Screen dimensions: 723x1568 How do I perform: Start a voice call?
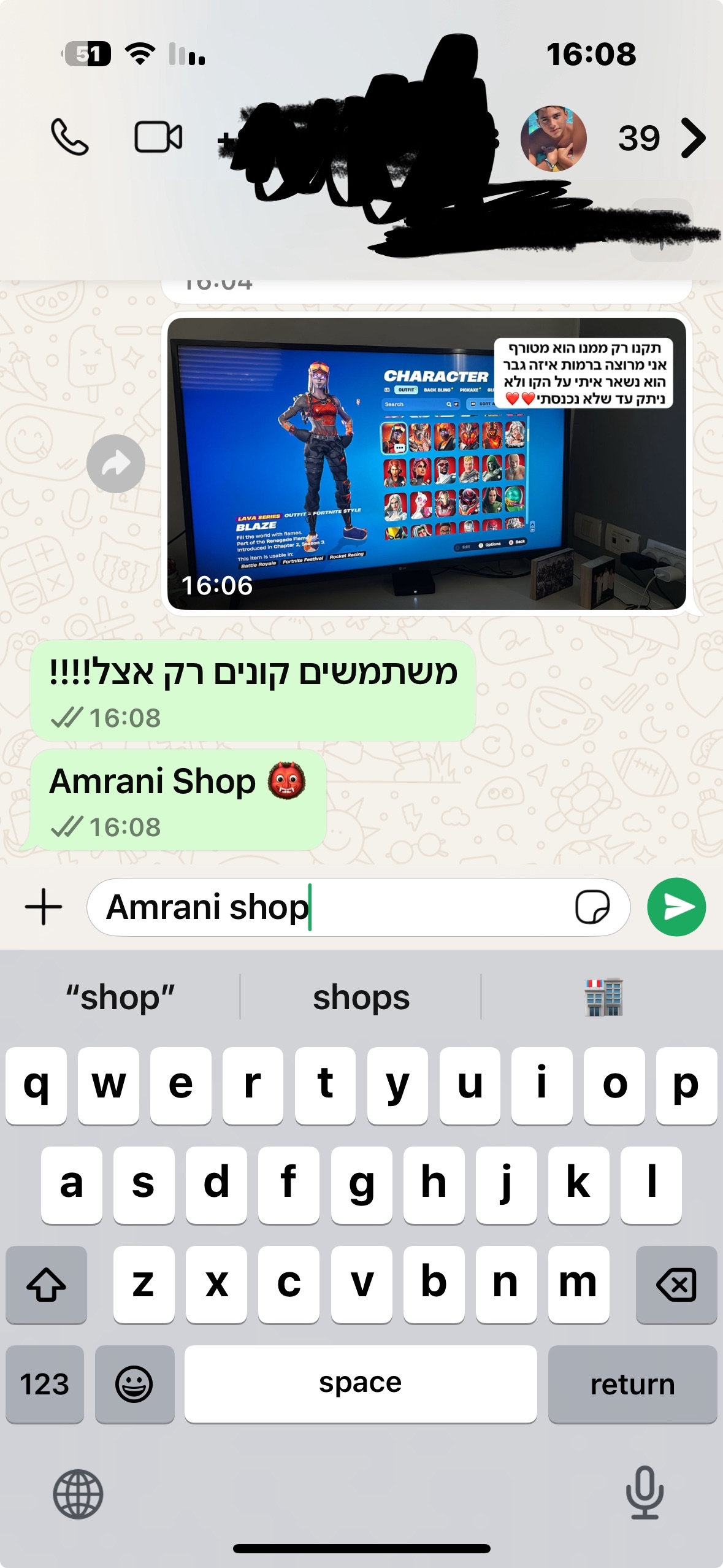tap(69, 137)
